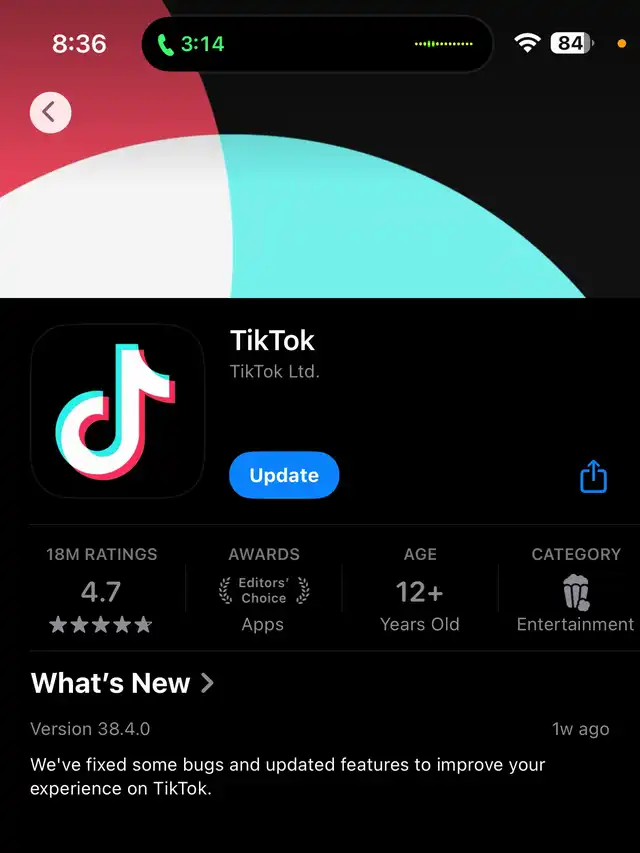Go back using the top-left arrow
Viewport: 640px width, 853px height.
tap(50, 112)
